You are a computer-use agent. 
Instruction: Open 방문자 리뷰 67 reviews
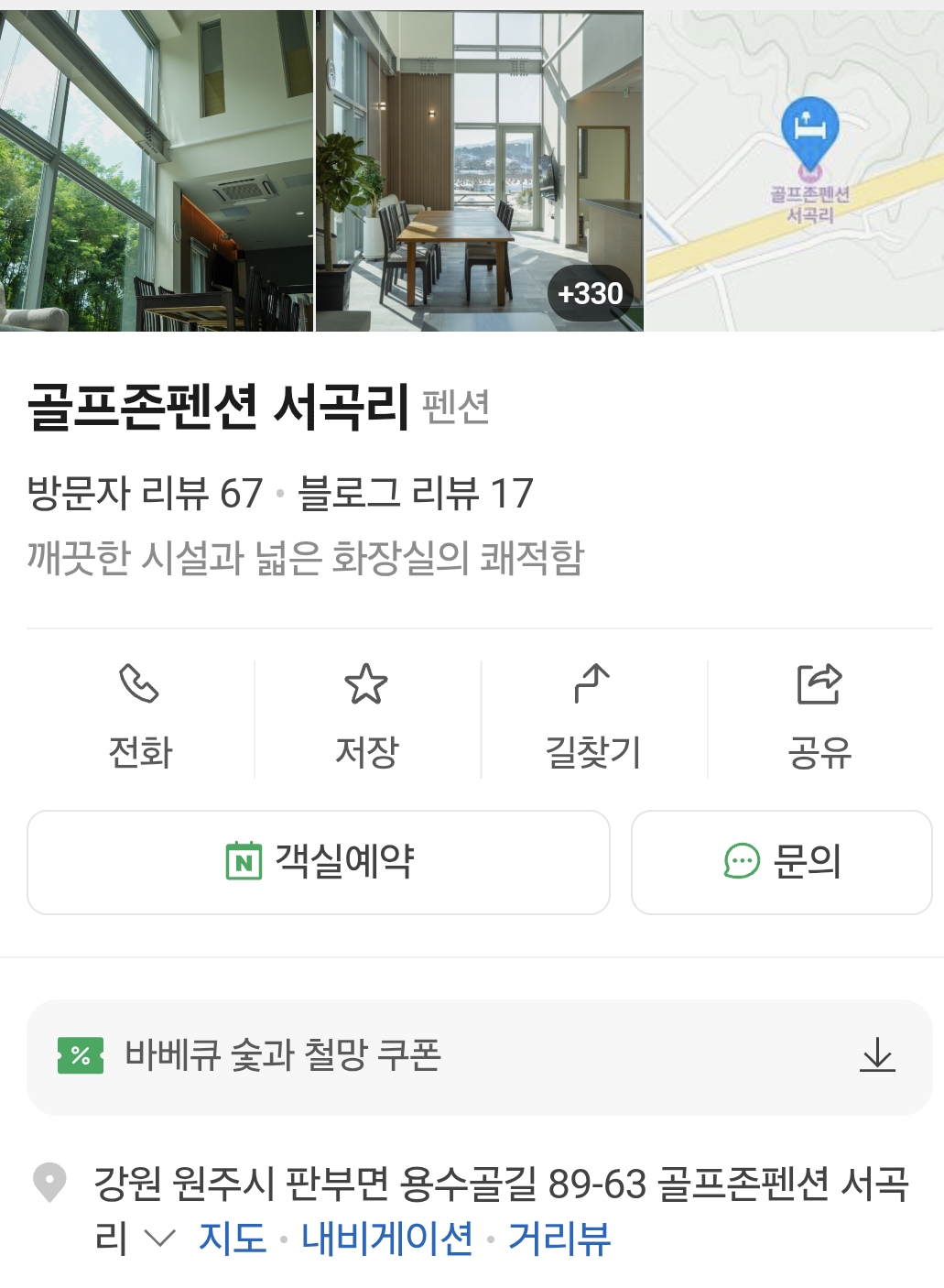tap(145, 494)
